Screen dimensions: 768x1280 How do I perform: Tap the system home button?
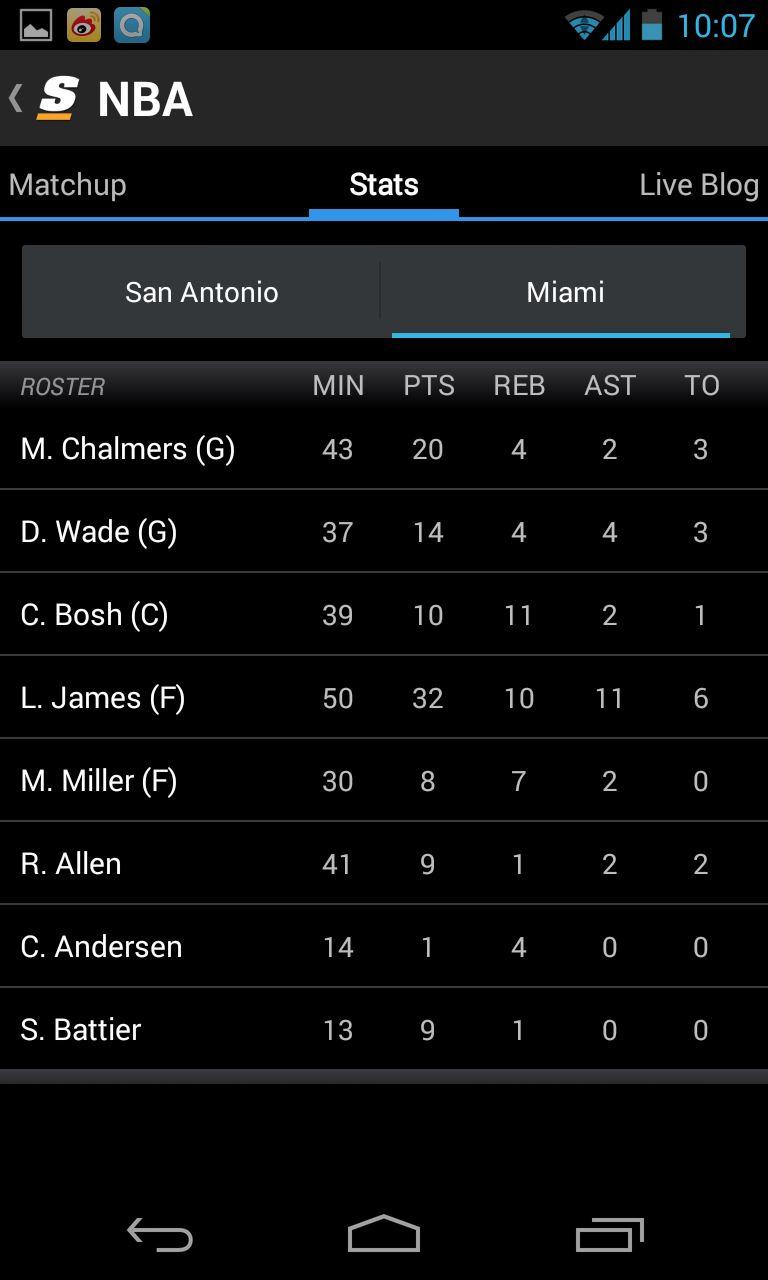coord(384,1235)
